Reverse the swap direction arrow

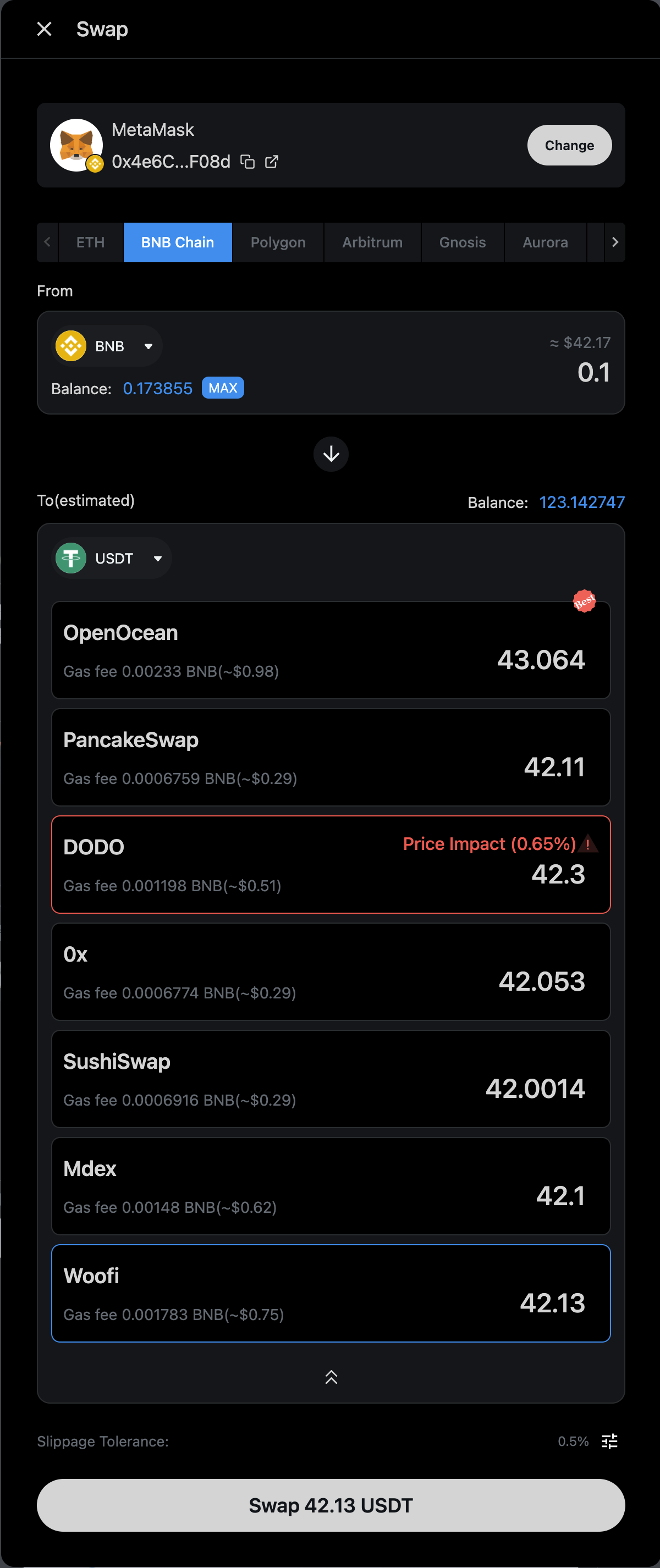tap(331, 454)
